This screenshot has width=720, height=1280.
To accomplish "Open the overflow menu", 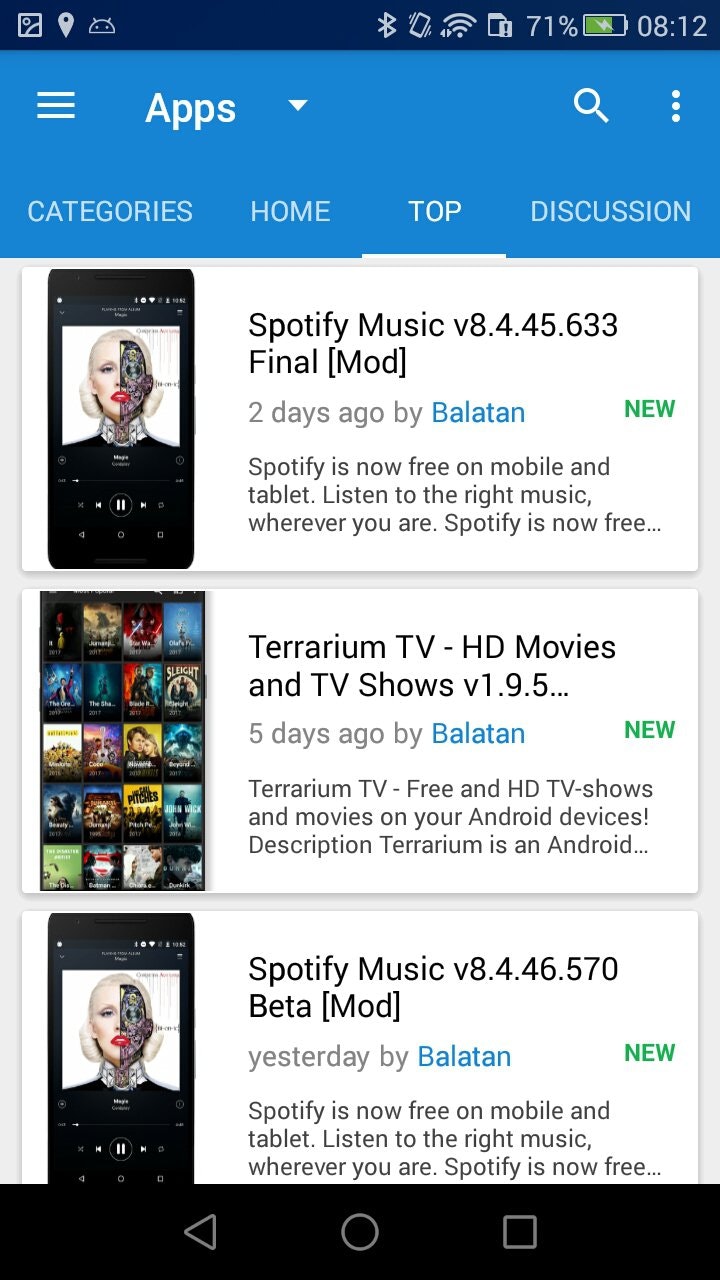I will pyautogui.click(x=676, y=106).
